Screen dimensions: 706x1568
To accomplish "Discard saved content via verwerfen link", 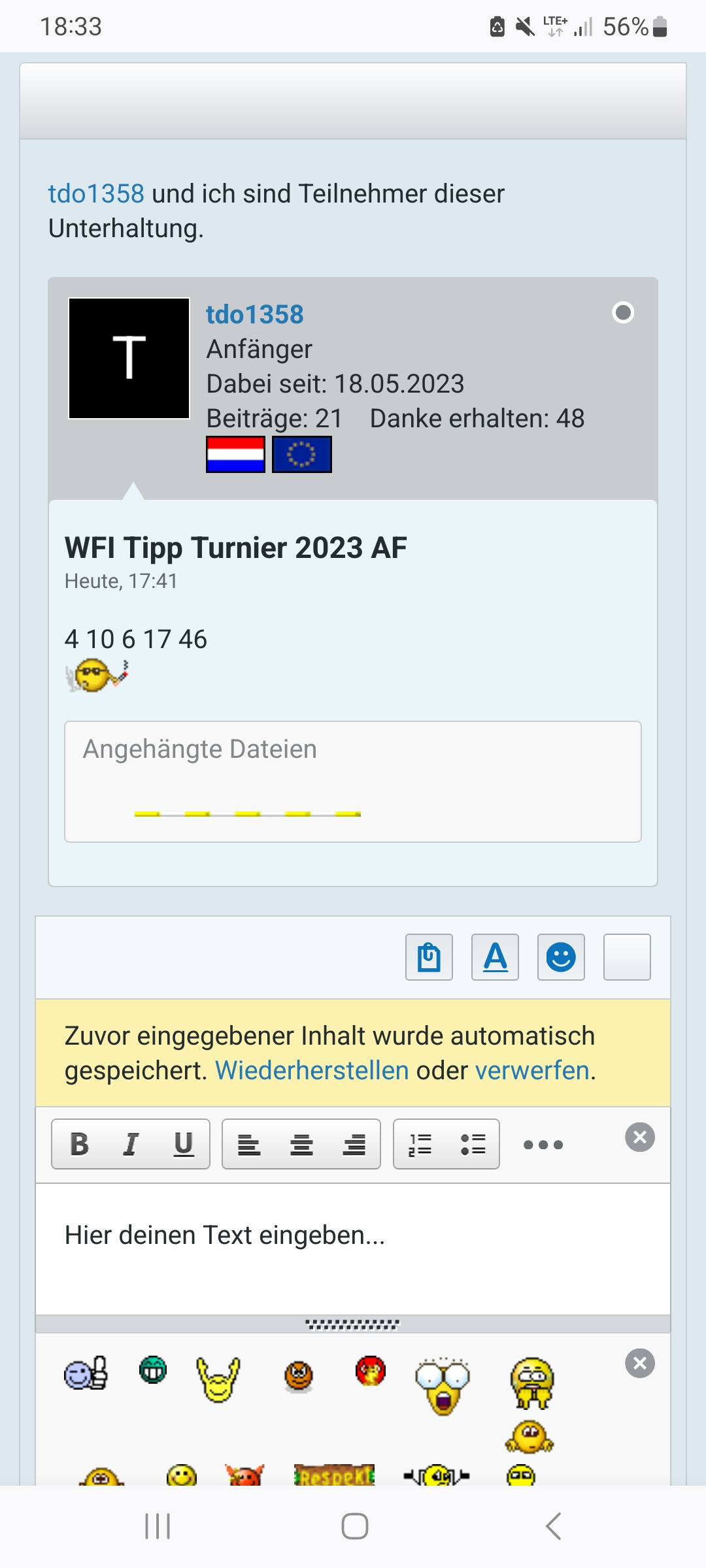I will click(532, 1070).
